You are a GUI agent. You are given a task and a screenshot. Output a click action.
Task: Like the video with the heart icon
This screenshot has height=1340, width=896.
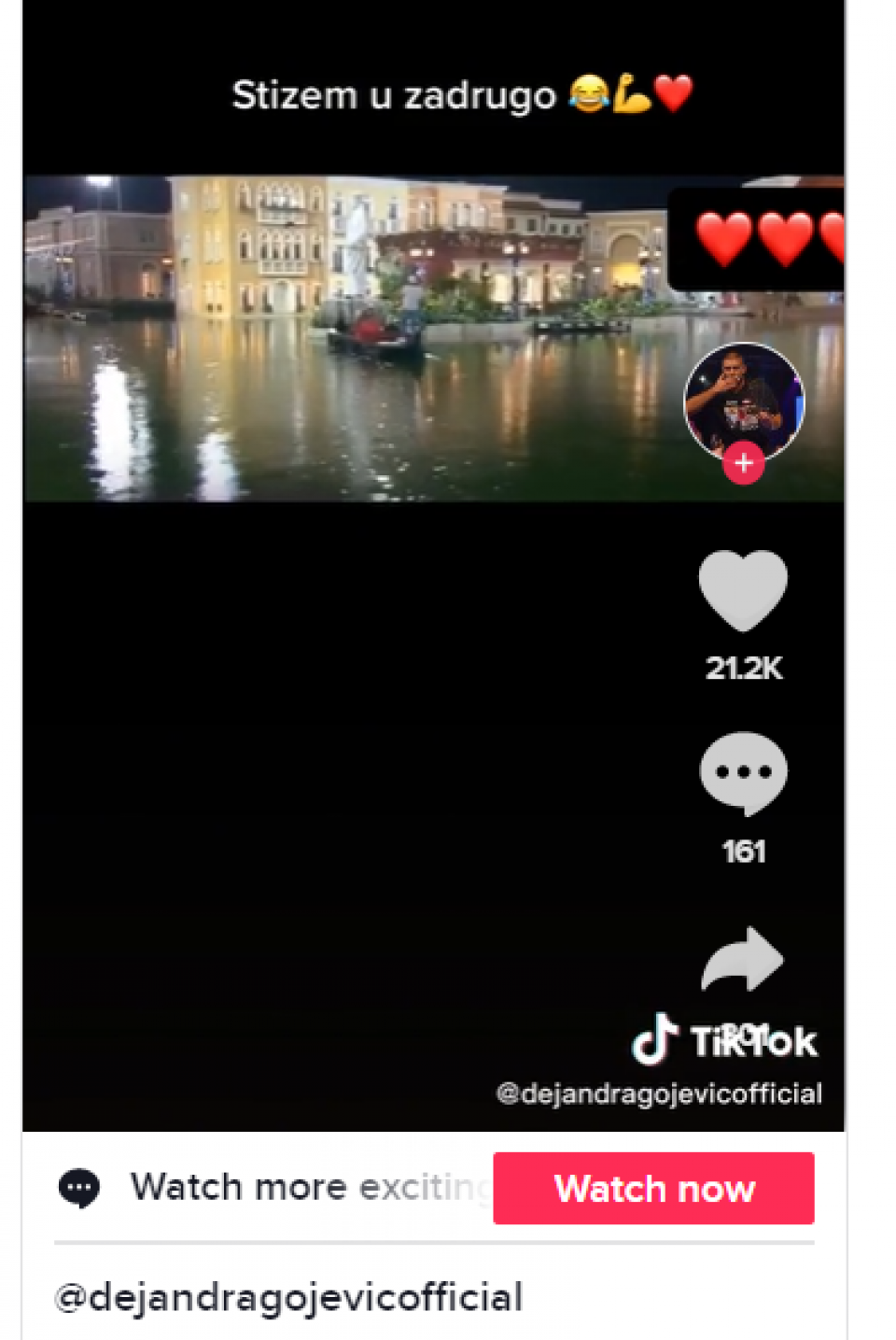(x=743, y=590)
